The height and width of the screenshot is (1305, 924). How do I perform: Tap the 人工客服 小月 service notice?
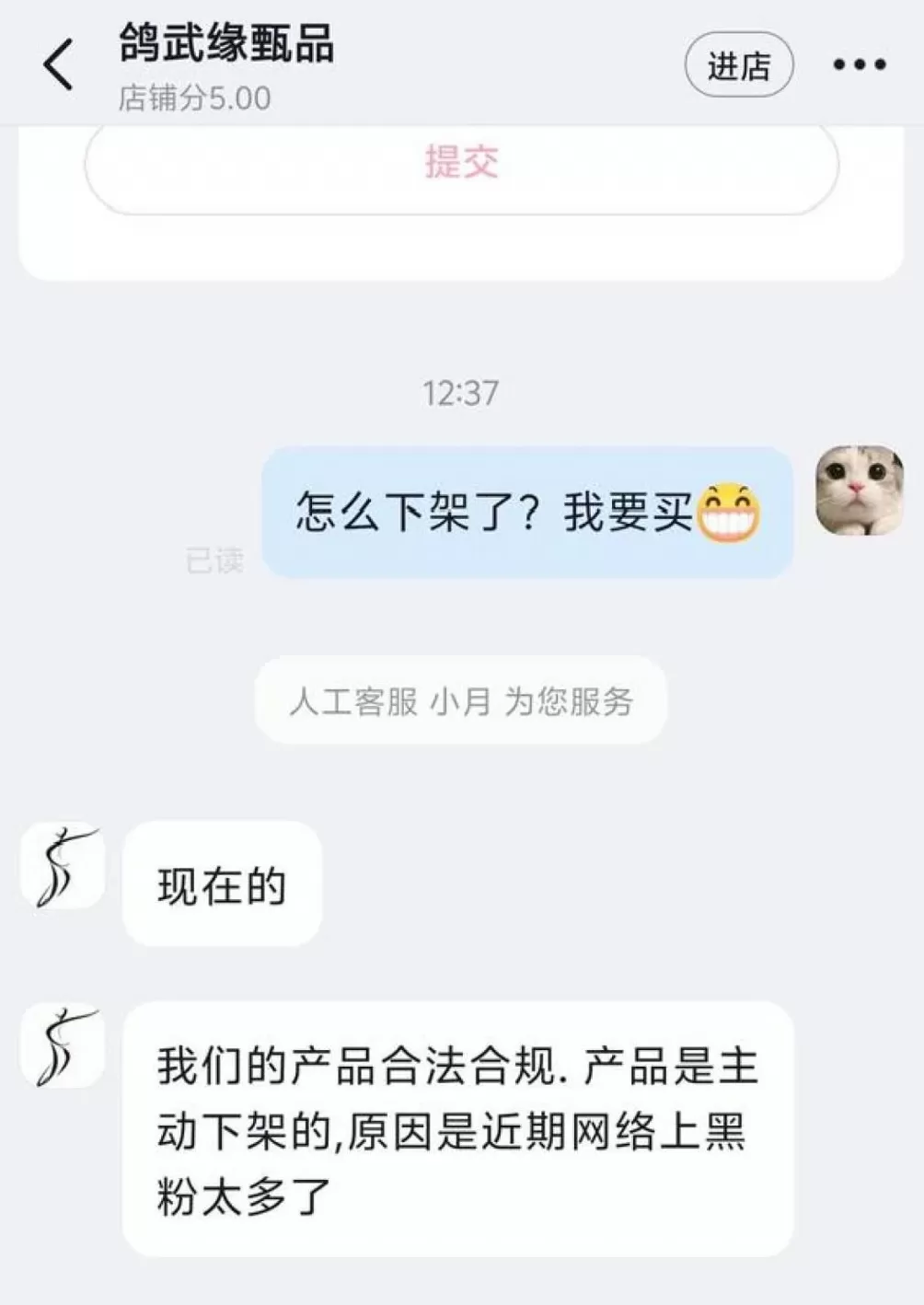(x=461, y=700)
